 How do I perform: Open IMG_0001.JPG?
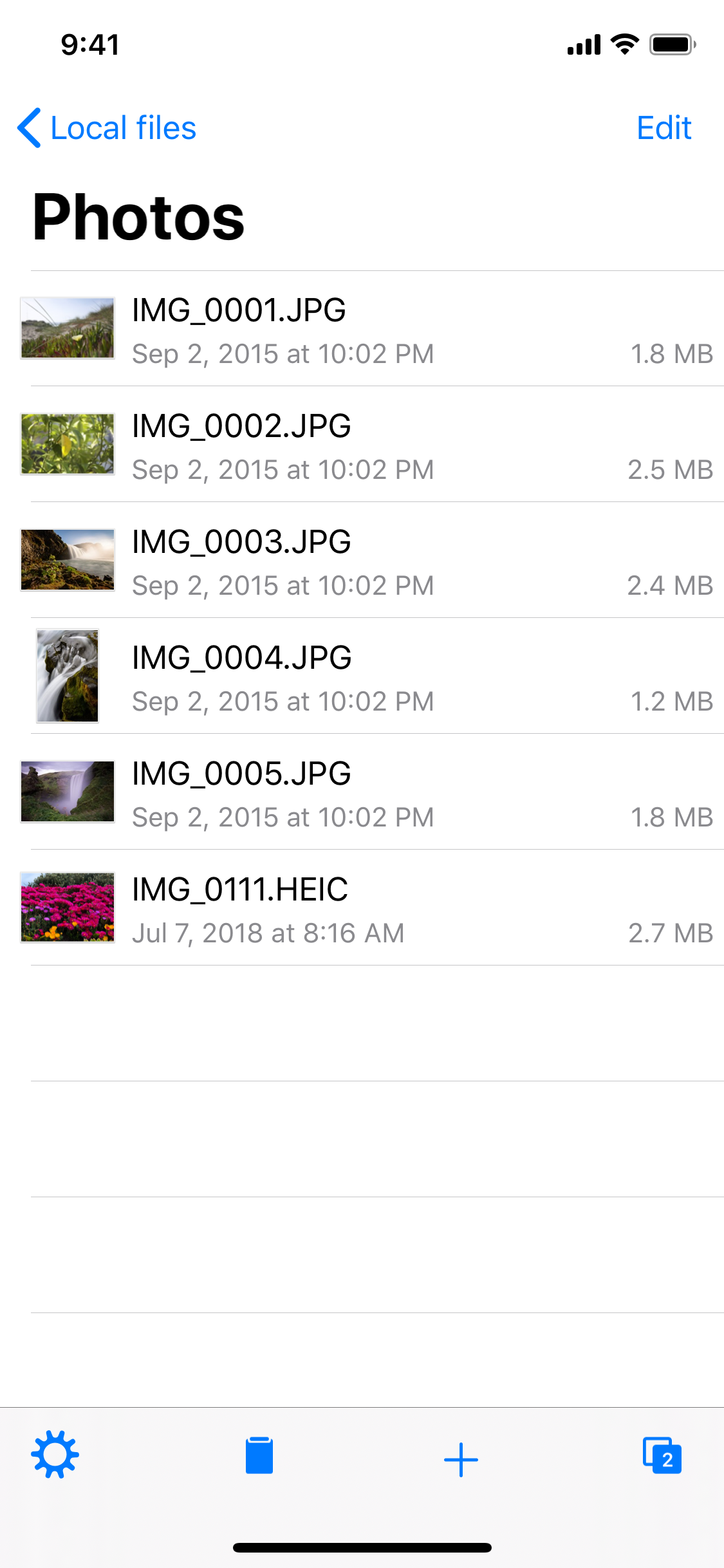tap(362, 329)
